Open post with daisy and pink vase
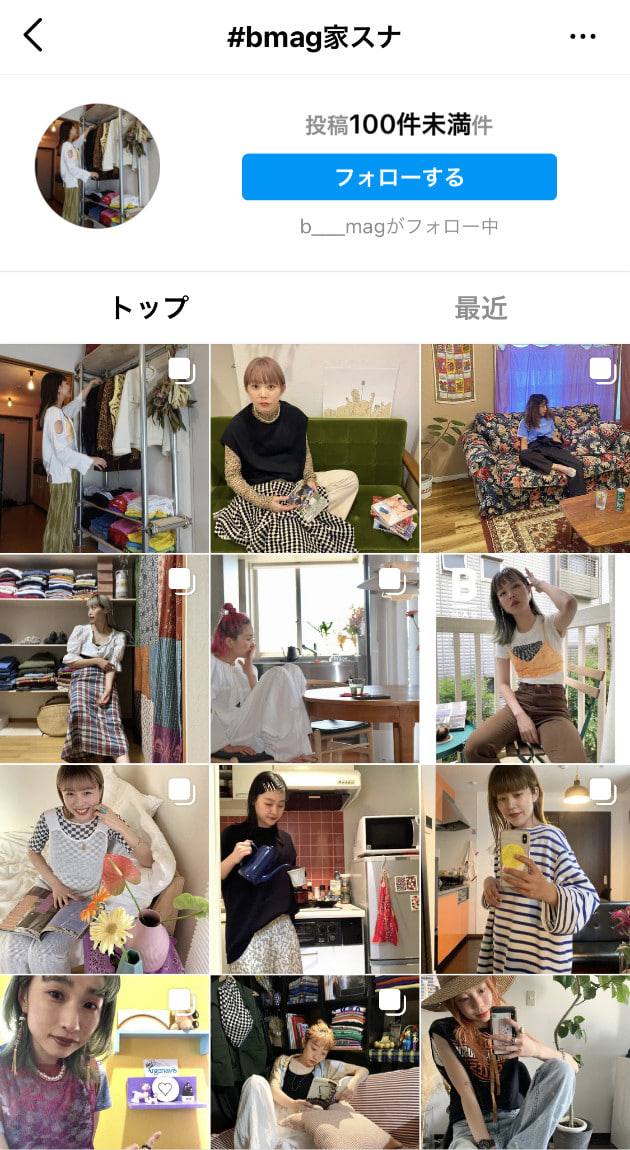Screen dimensions: 630x1150 104,869
